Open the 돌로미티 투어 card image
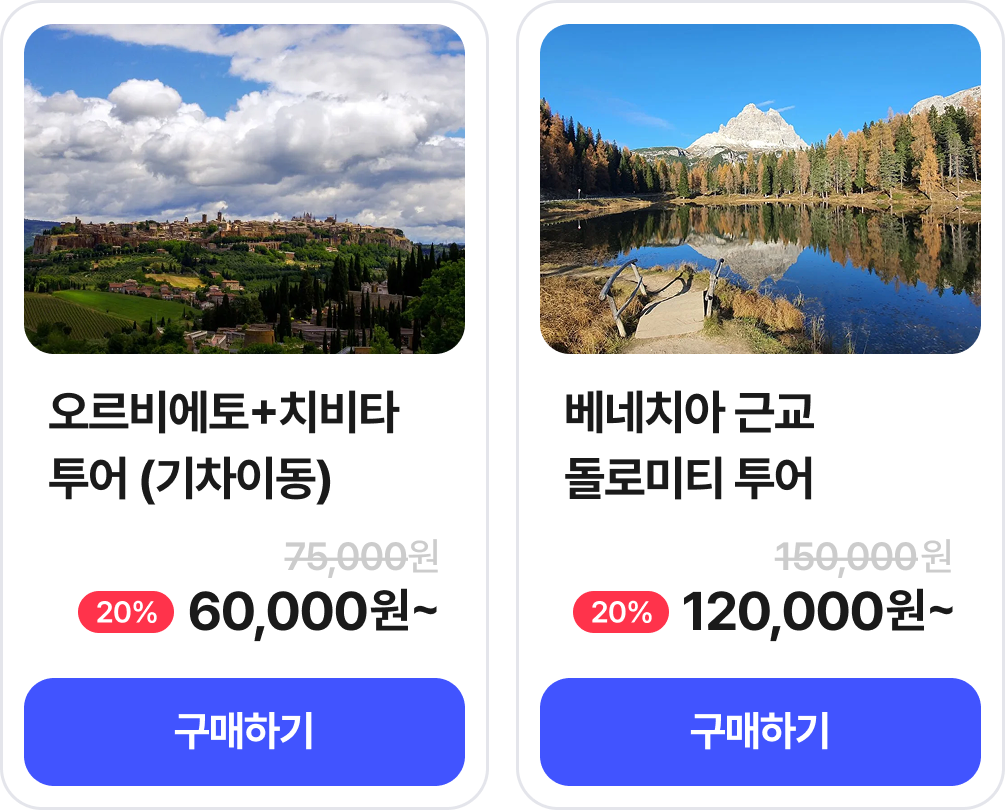 click(x=760, y=189)
